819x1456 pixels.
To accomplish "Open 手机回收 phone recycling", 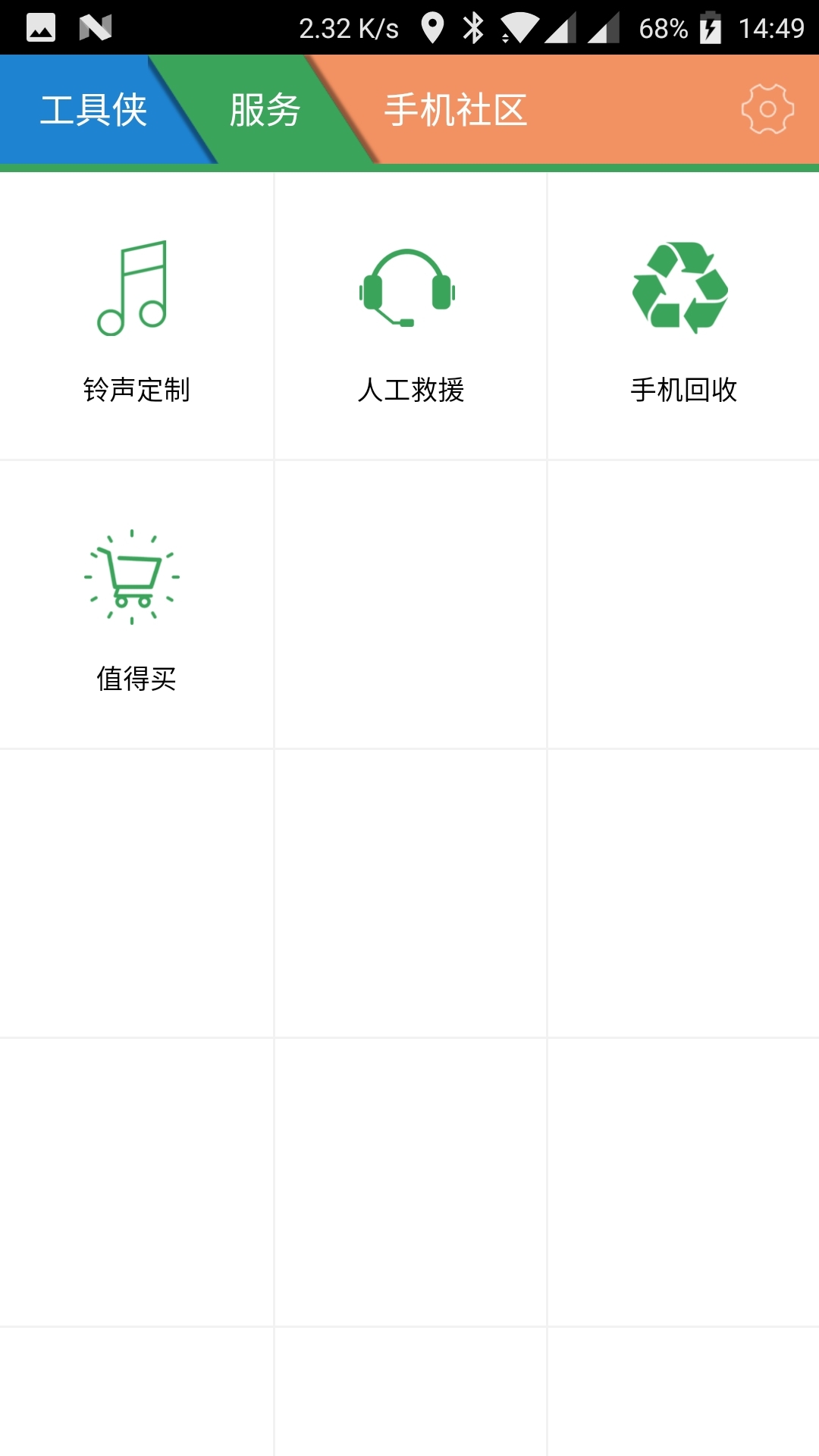I will point(683,317).
